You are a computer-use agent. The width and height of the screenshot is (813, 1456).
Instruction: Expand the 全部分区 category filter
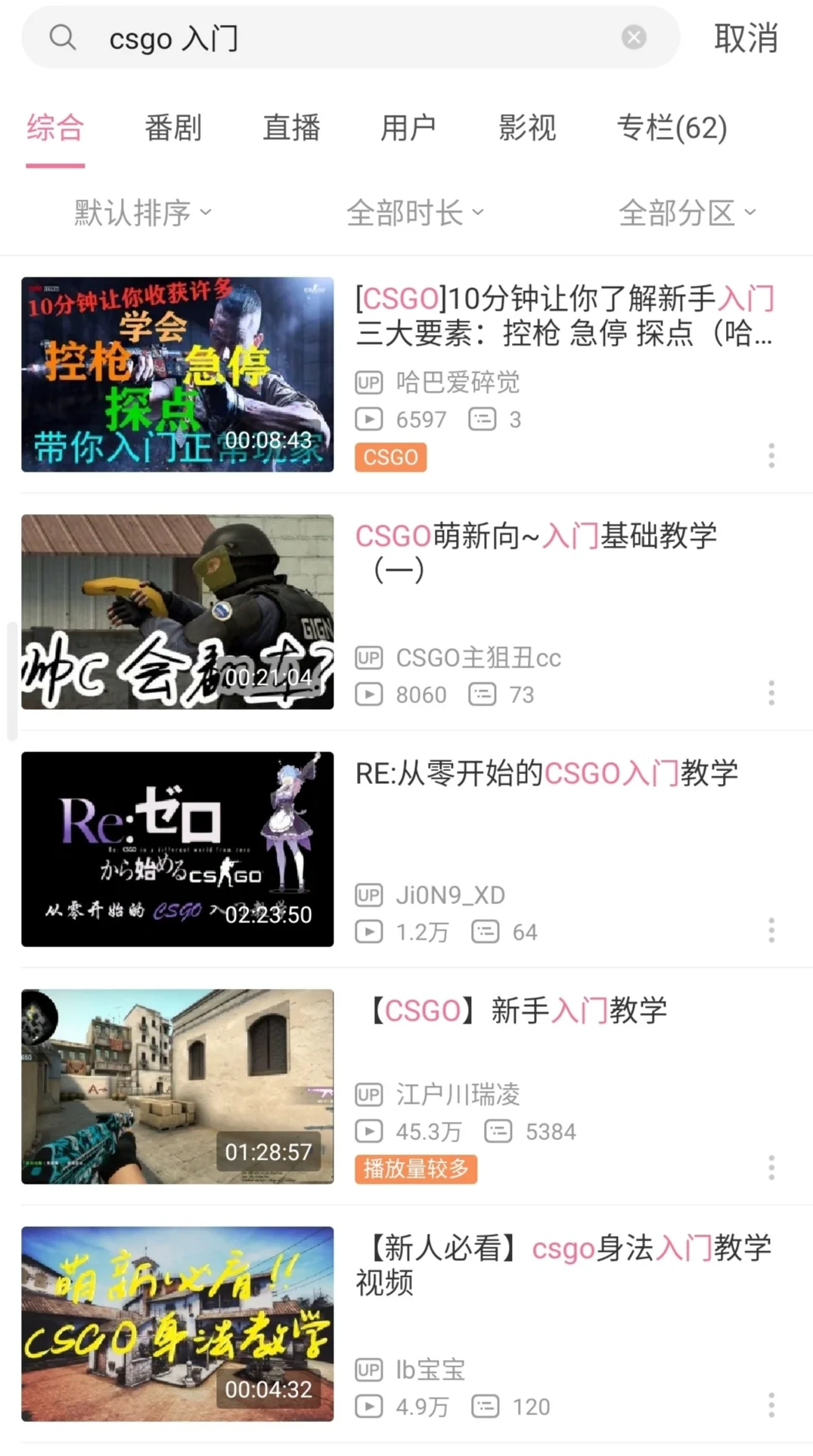(x=687, y=213)
